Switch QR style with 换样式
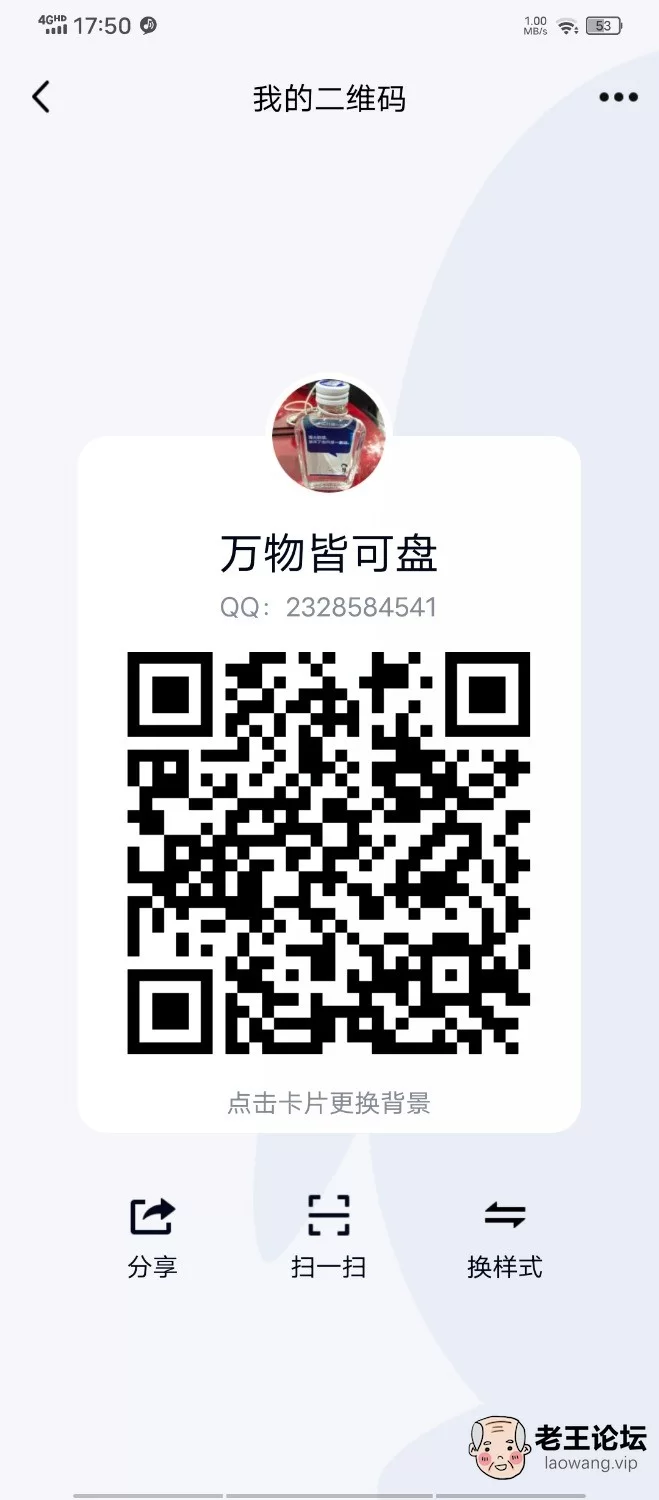Viewport: 659px width, 1500px height. pos(505,1236)
